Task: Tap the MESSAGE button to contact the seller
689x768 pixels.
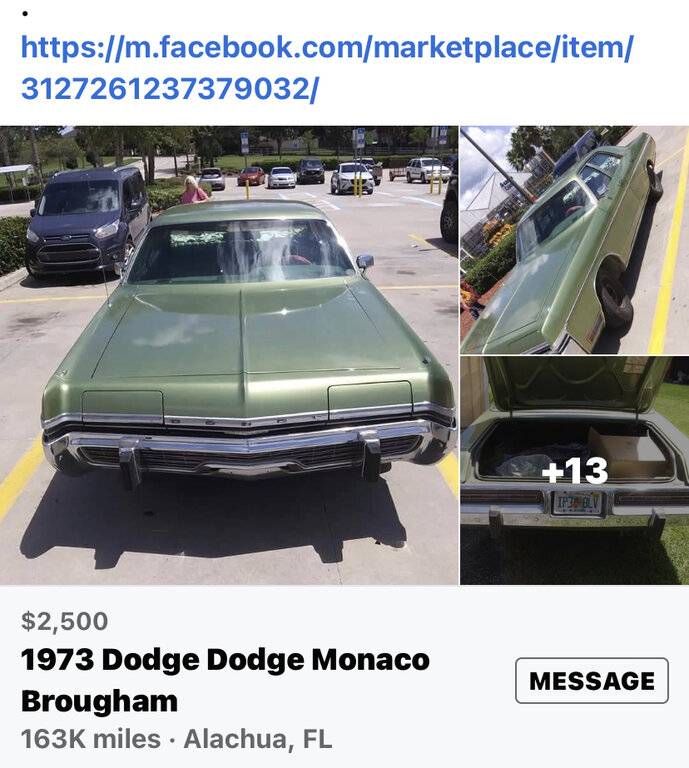Action: tap(591, 681)
